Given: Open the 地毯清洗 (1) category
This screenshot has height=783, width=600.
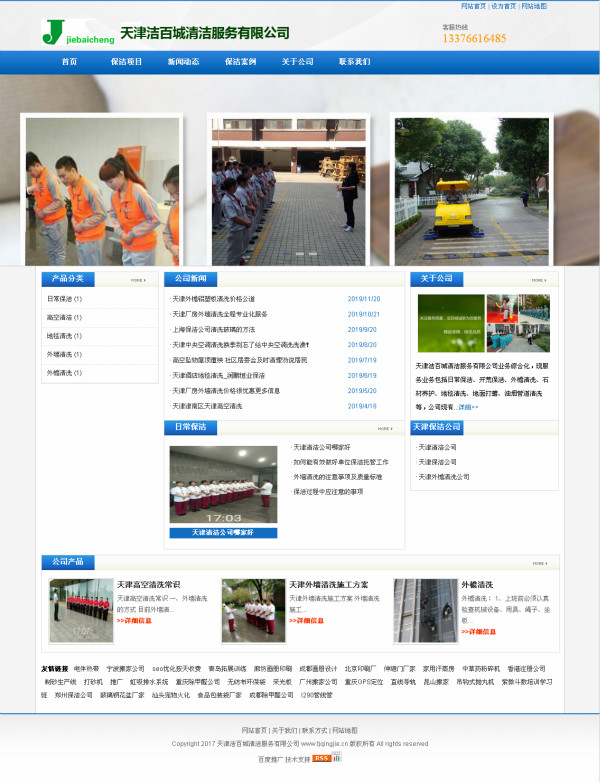Looking at the screenshot, I should [x=64, y=336].
